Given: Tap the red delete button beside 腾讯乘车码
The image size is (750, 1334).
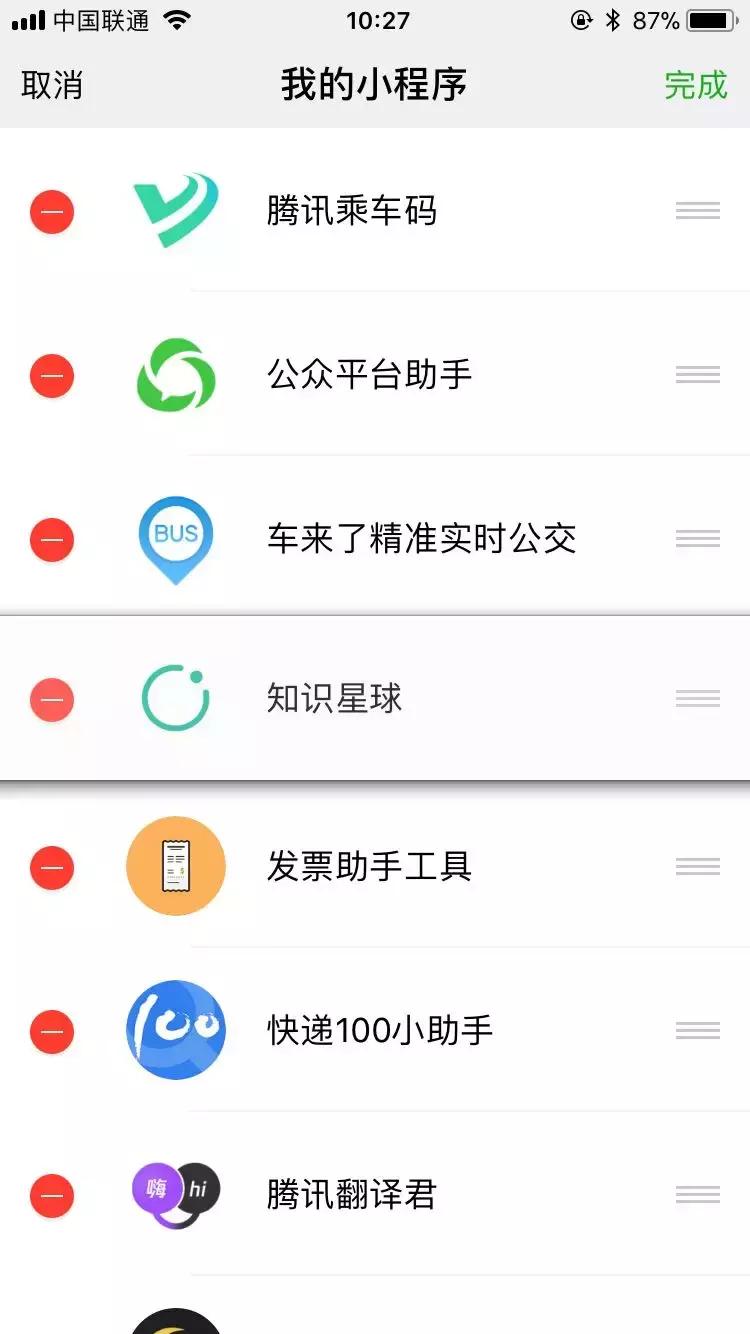Looking at the screenshot, I should pos(52,211).
